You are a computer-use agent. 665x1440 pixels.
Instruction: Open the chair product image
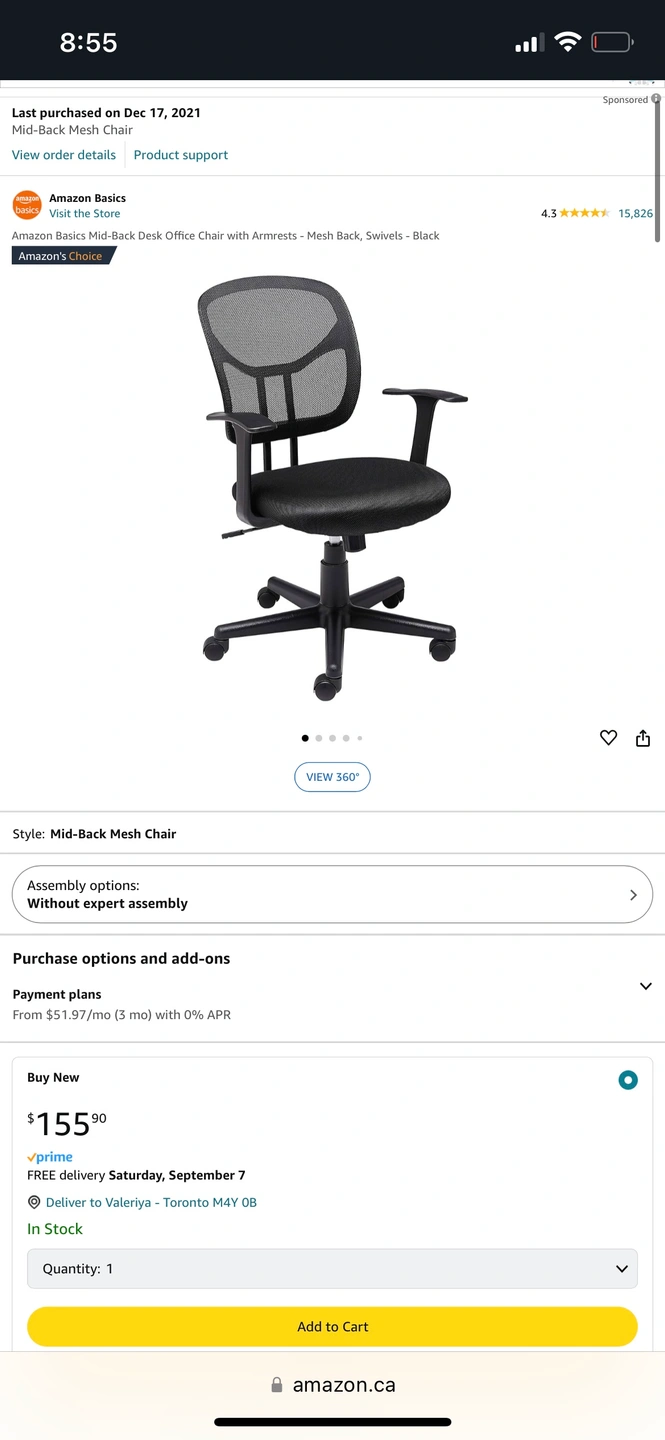(333, 488)
